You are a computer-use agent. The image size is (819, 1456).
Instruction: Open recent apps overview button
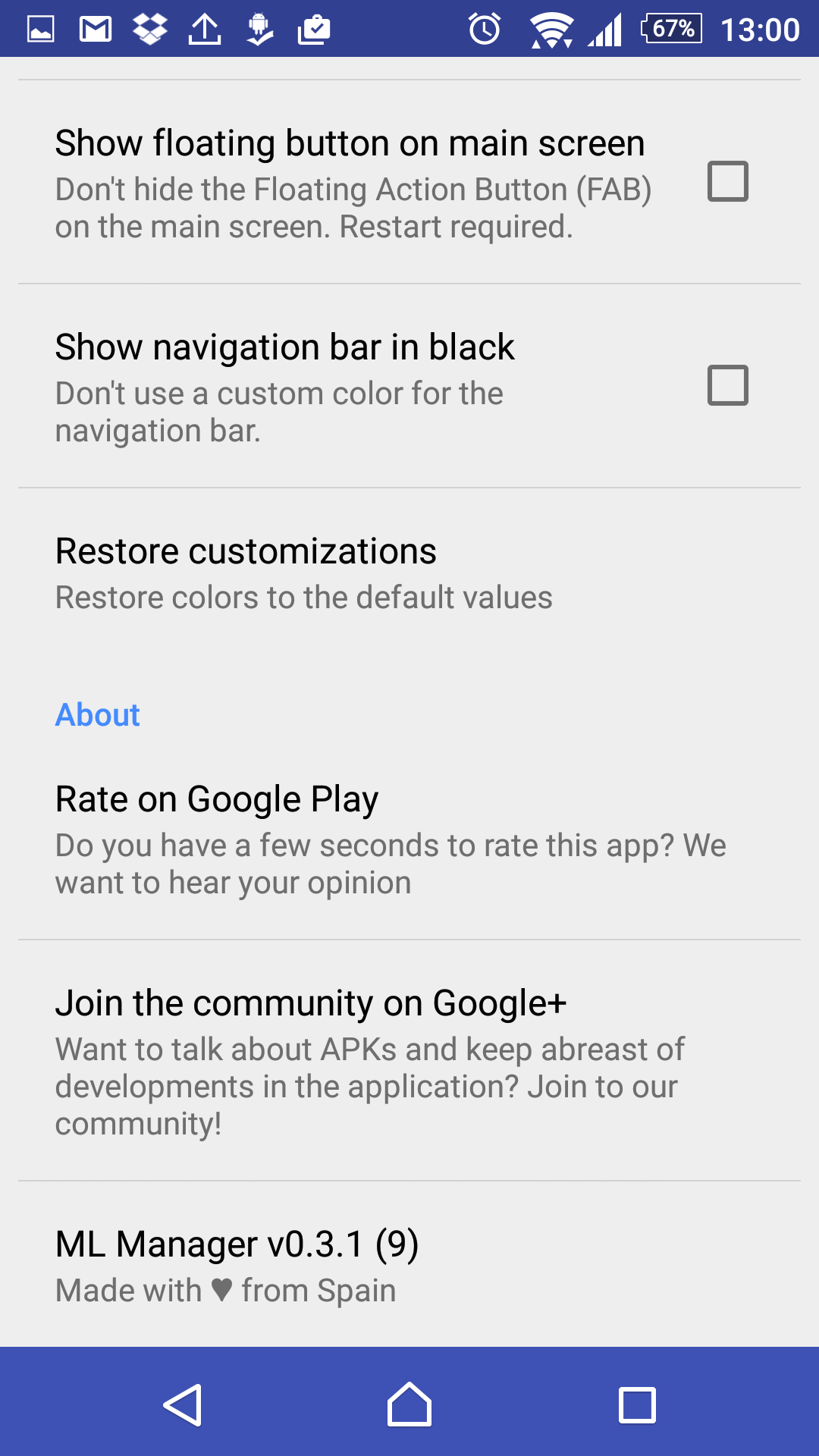click(637, 1405)
